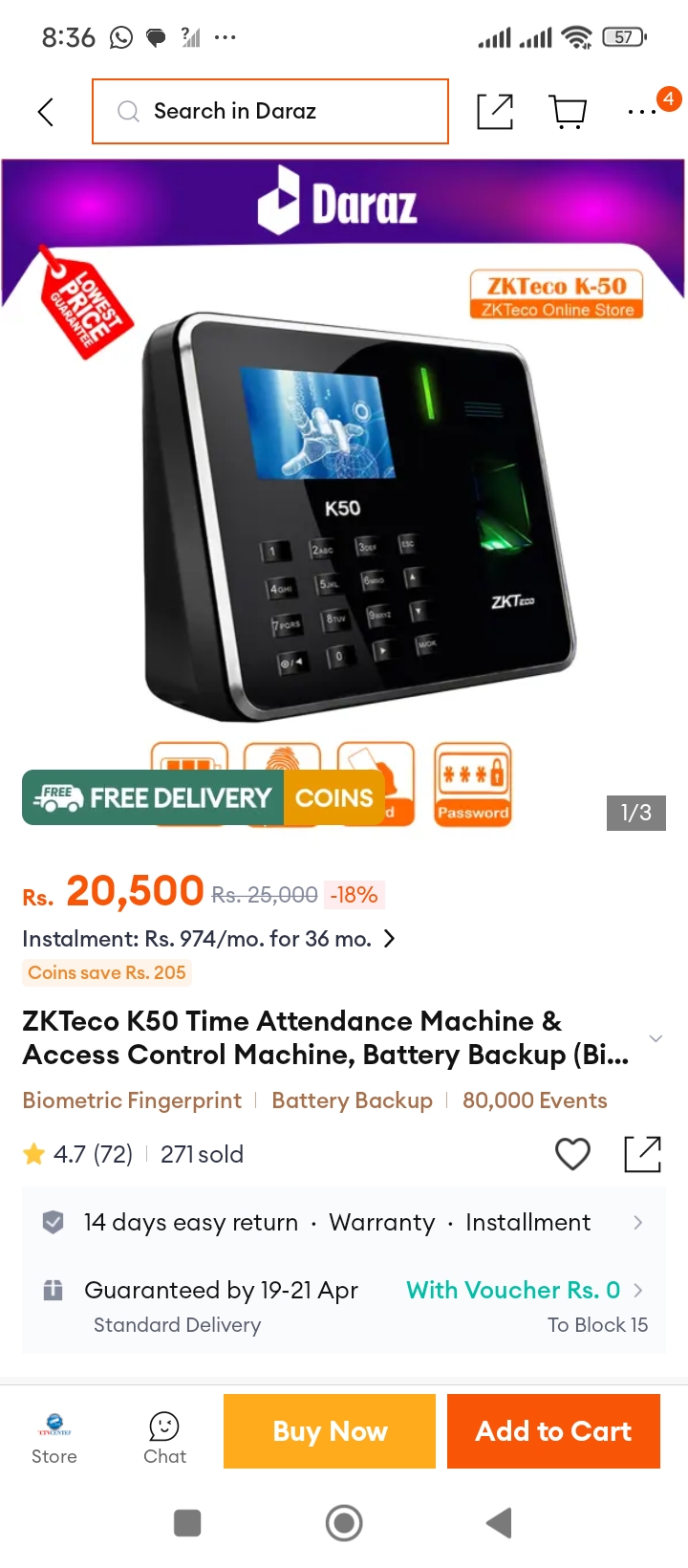Open product ratings 4.7 (72)
This screenshot has height=1568, width=688.
pyautogui.click(x=78, y=1154)
